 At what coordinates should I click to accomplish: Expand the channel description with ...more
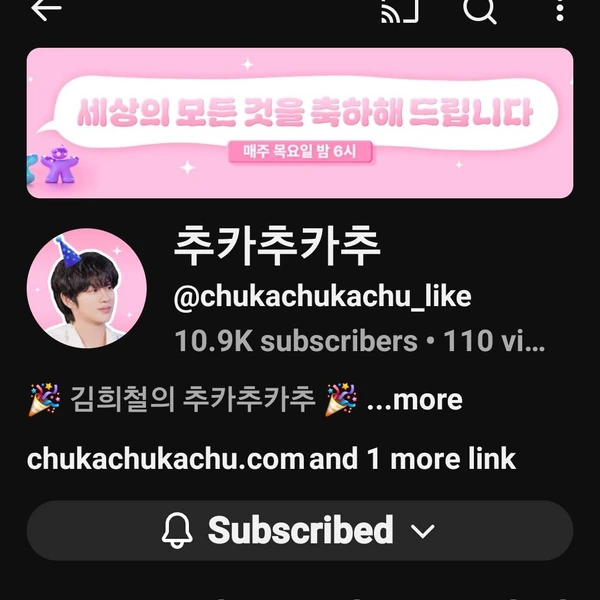tap(414, 401)
